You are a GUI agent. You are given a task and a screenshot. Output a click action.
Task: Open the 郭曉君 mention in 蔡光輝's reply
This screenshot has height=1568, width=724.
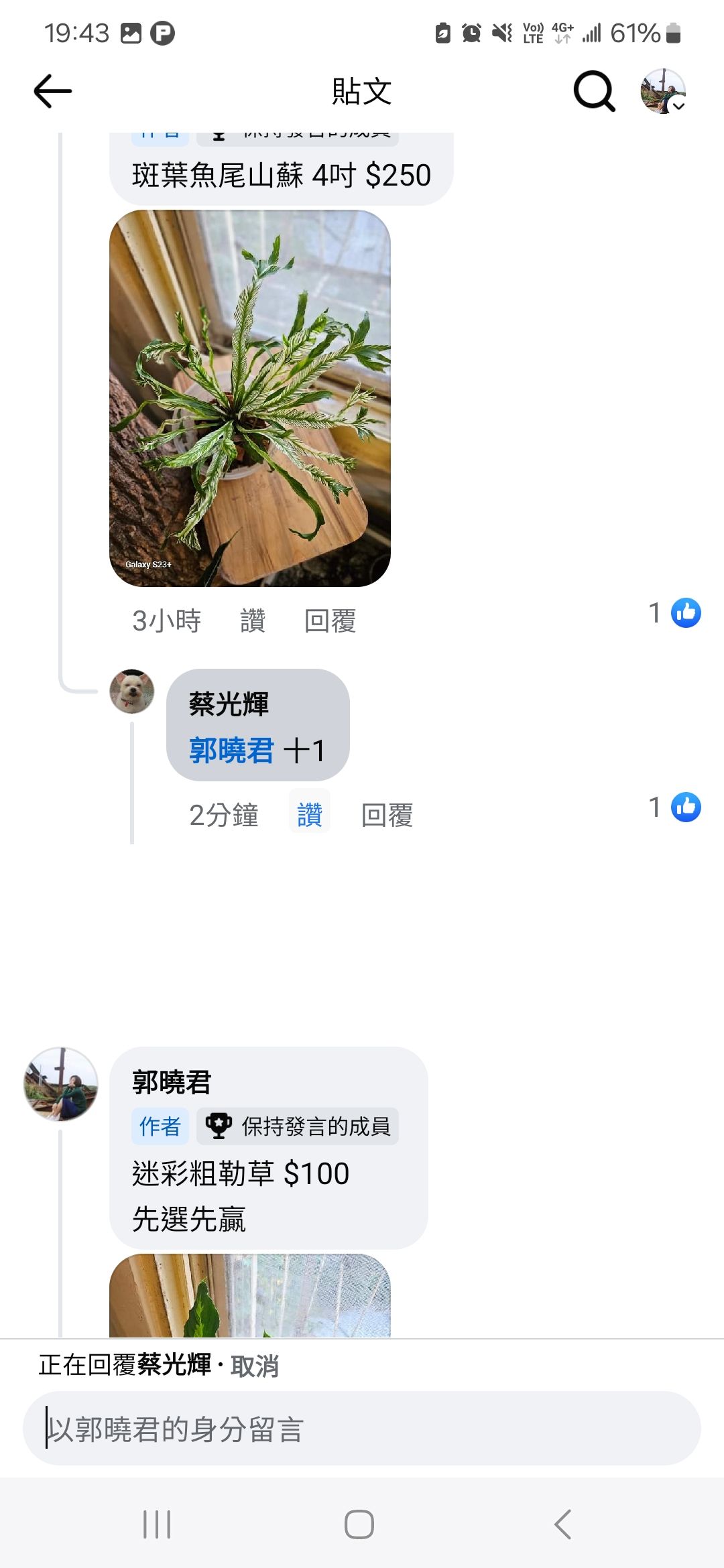coord(231,750)
